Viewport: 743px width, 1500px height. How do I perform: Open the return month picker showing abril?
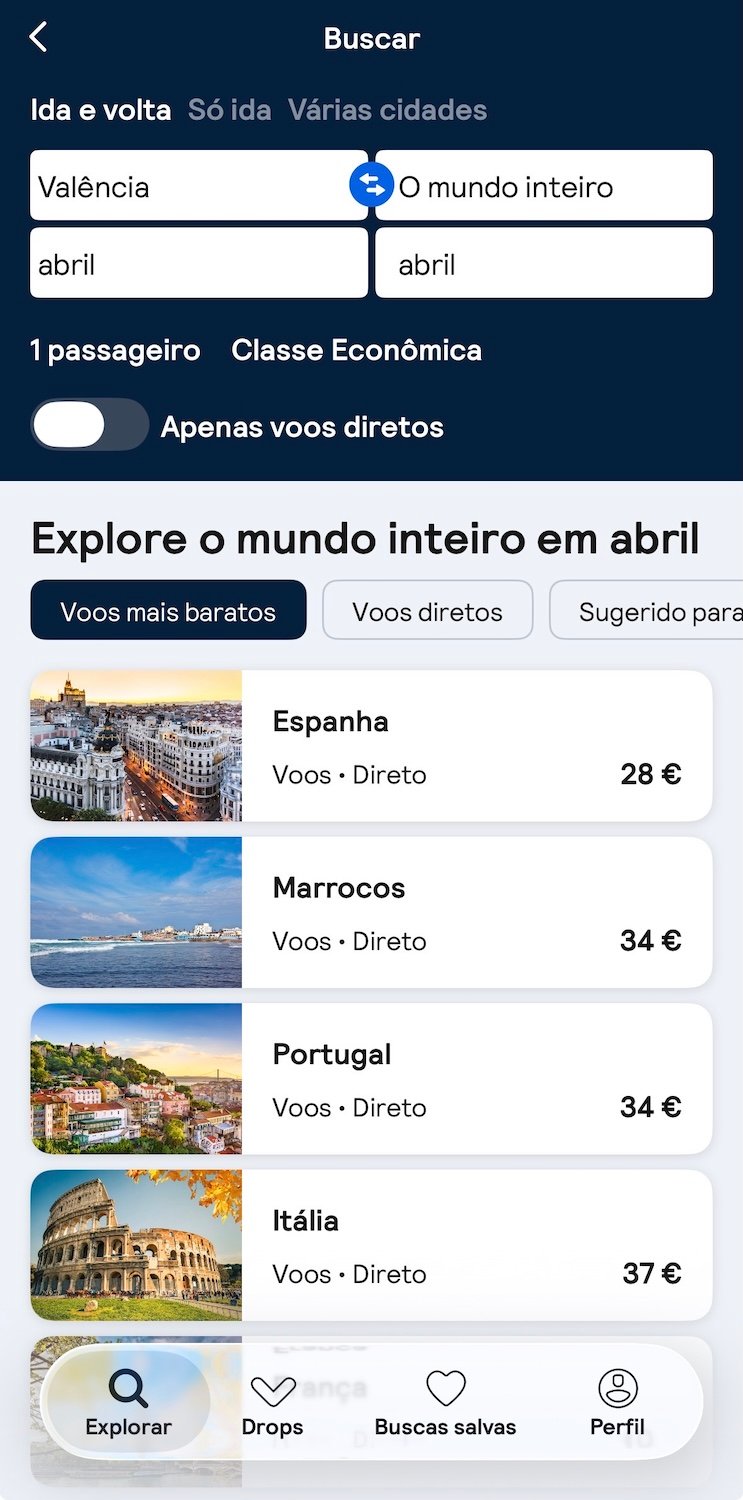[x=544, y=263]
